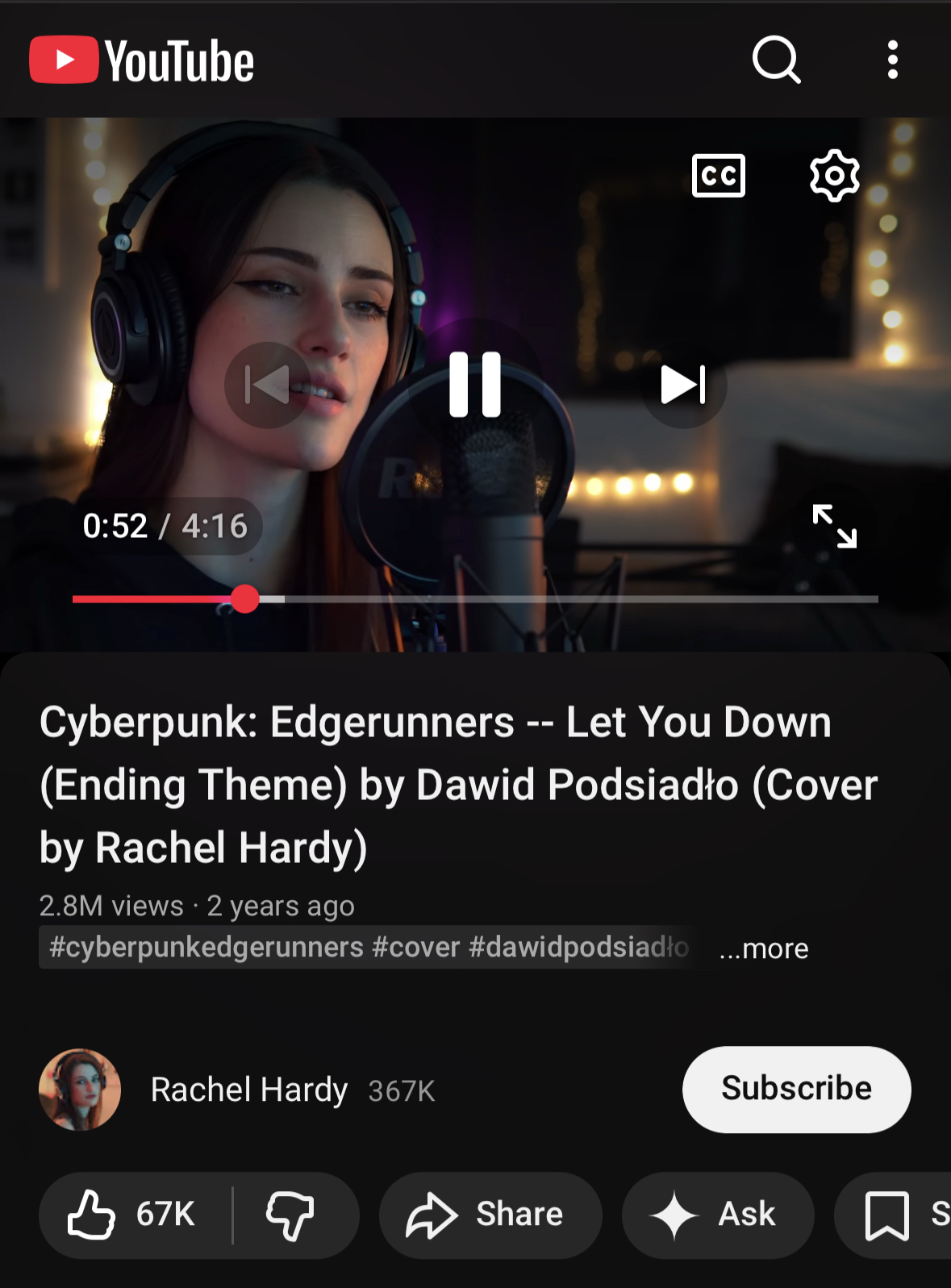Screen dimensions: 951x1288
Task: Open the Ask AI chip
Action: click(x=717, y=1215)
